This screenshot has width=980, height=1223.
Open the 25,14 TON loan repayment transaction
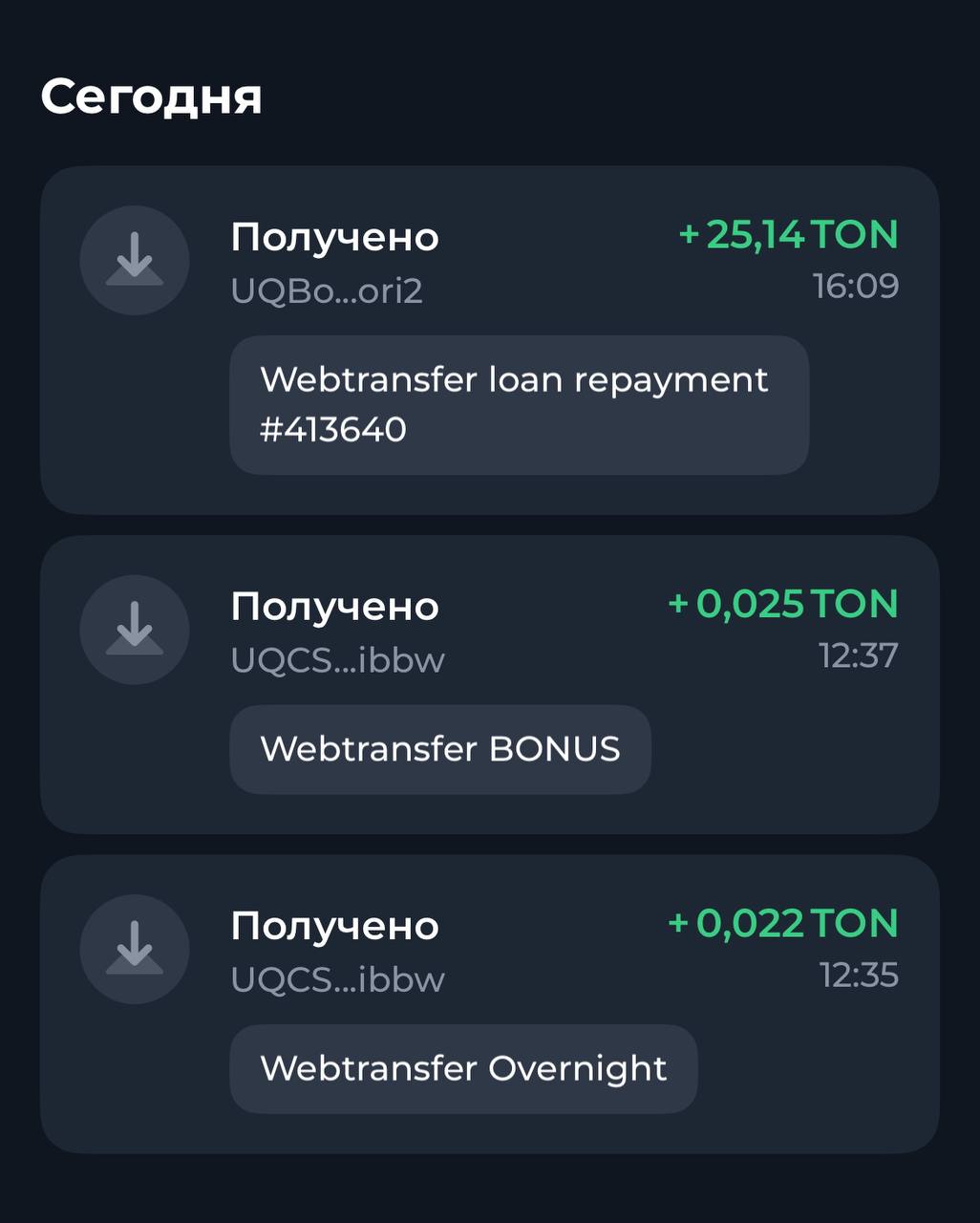point(489,340)
